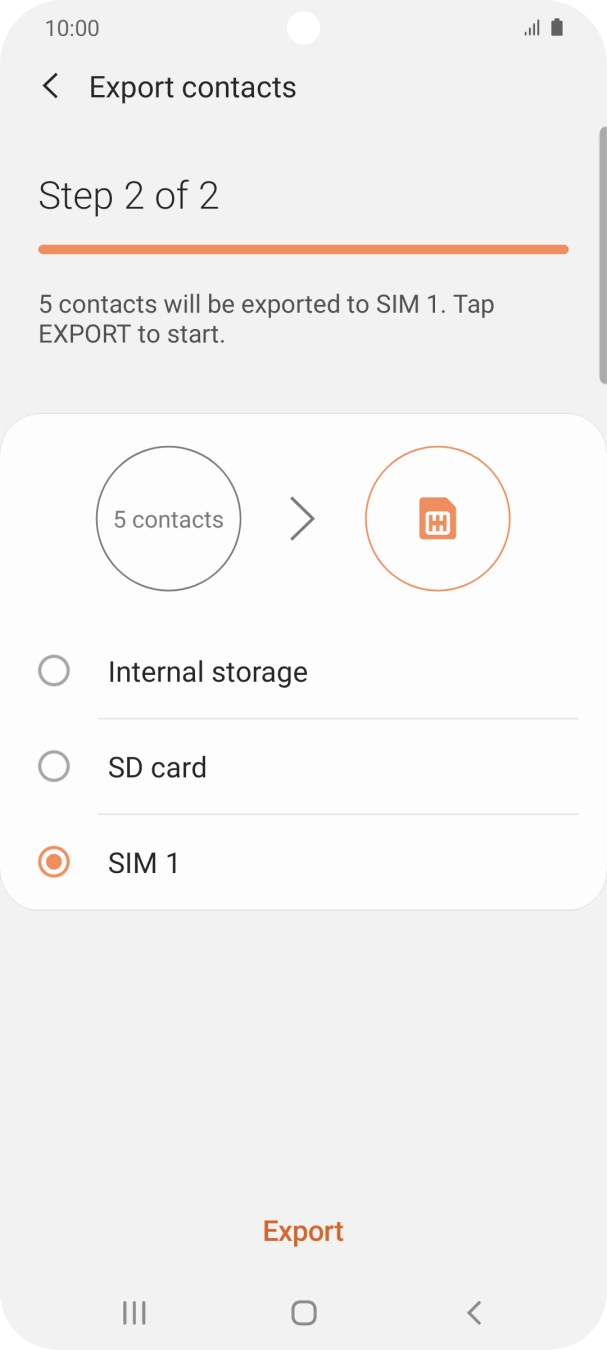Open recent apps from navigation bar
Image resolution: width=607 pixels, height=1350 pixels.
[134, 1312]
